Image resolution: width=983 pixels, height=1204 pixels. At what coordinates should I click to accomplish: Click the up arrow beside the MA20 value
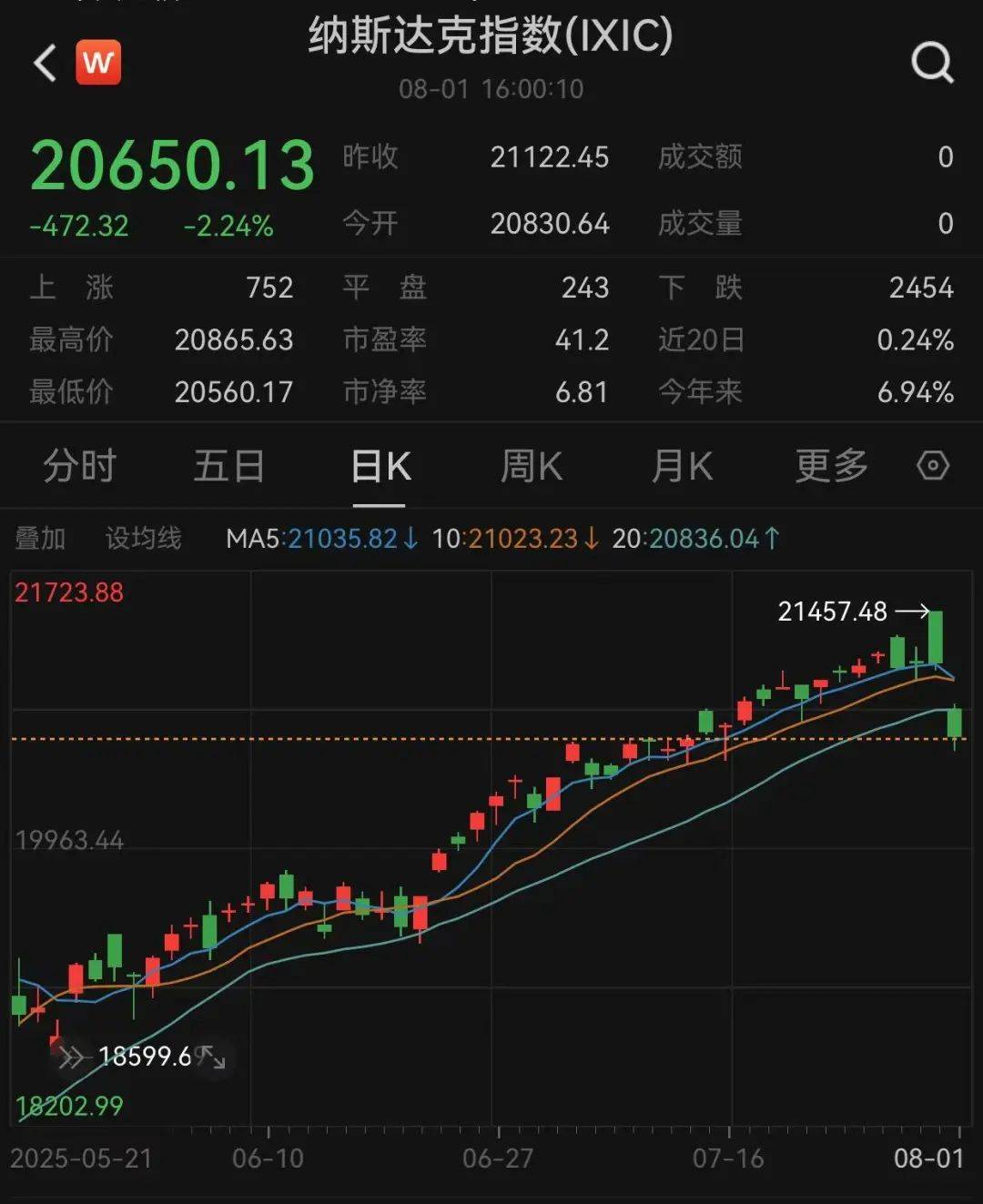pyautogui.click(x=775, y=539)
